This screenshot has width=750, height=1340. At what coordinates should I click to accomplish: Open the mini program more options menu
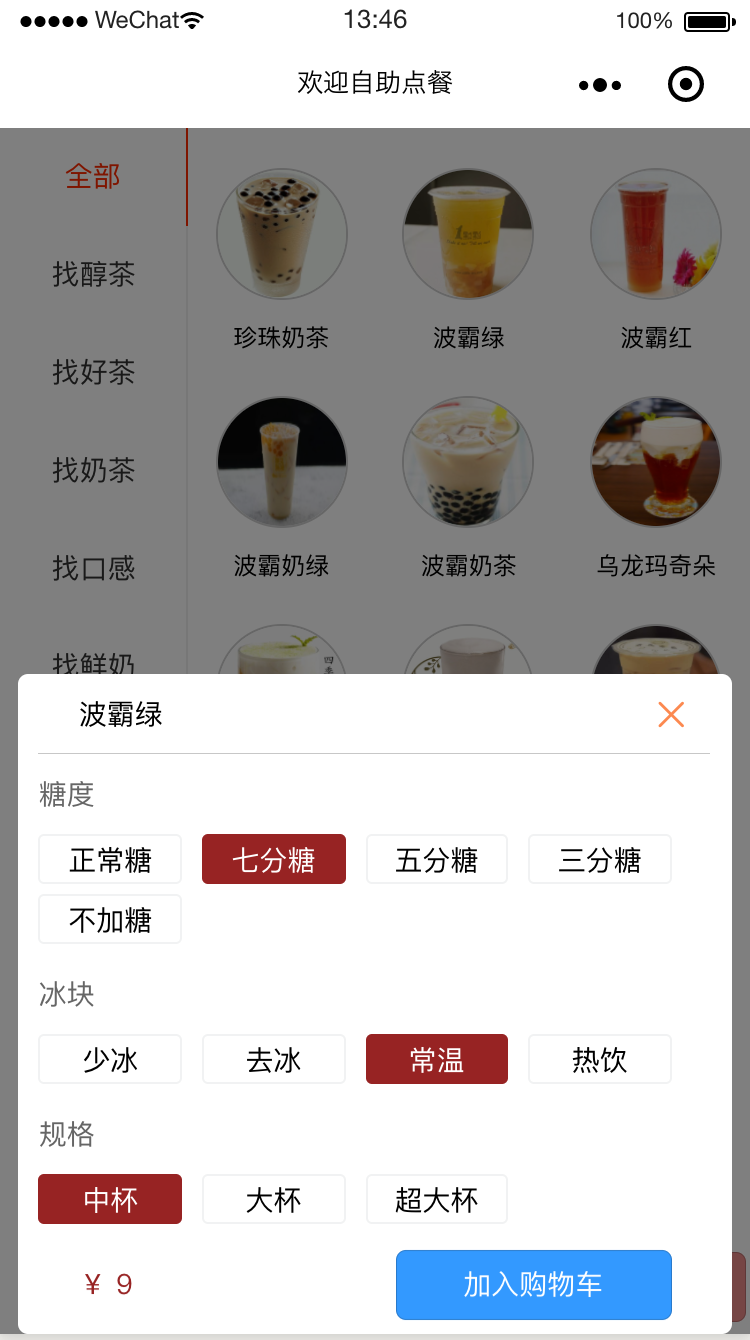[598, 84]
